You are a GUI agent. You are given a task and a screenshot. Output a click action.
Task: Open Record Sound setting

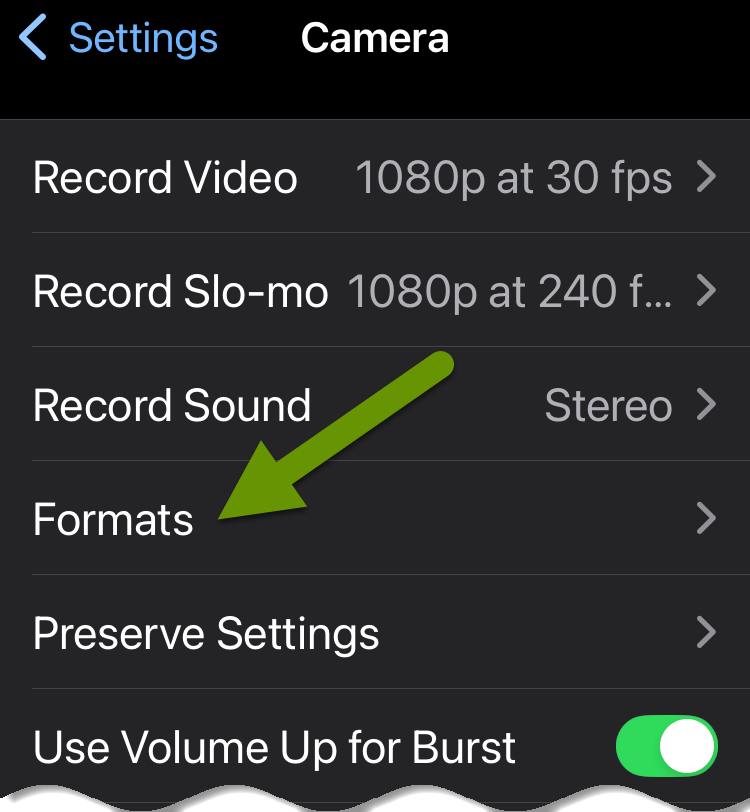point(375,406)
